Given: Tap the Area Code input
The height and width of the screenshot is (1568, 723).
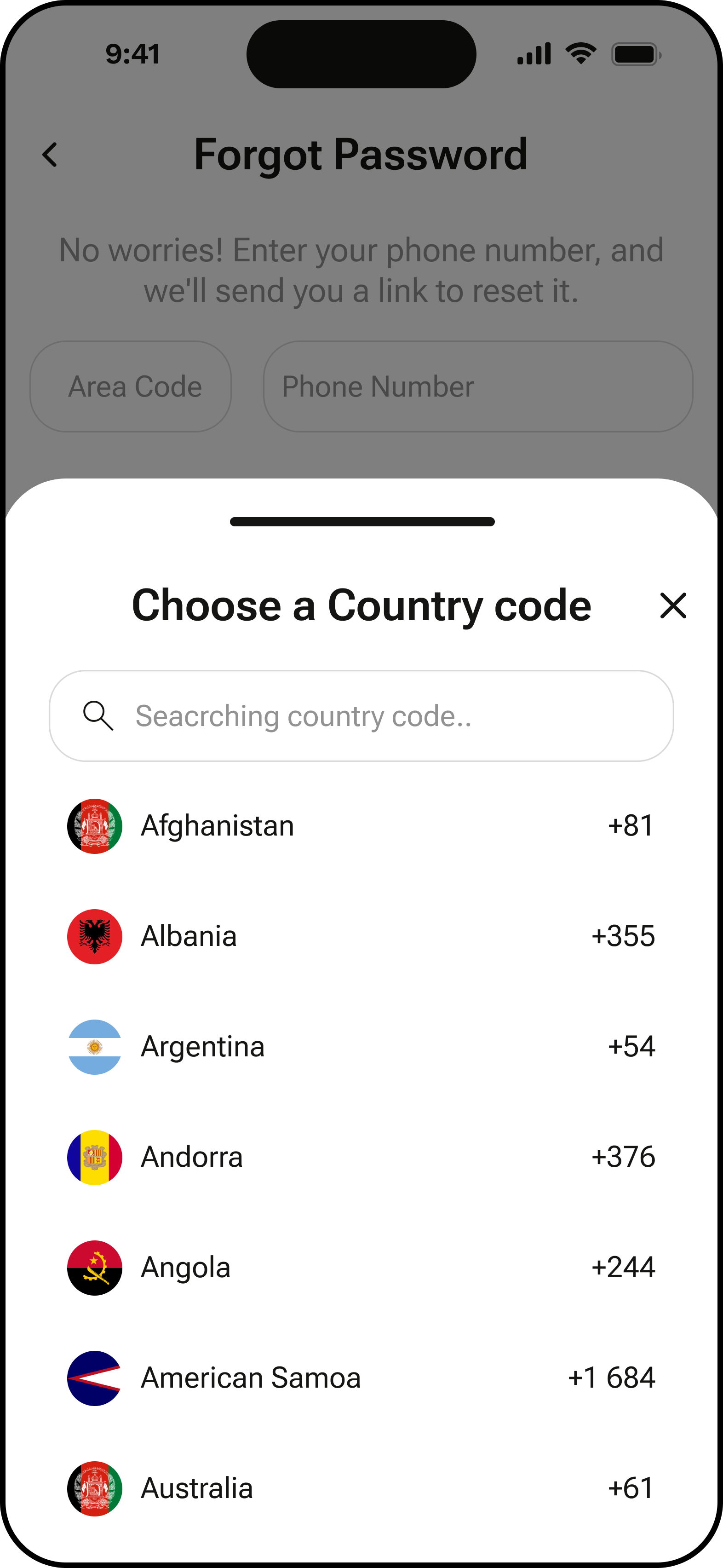Looking at the screenshot, I should pos(131,386).
